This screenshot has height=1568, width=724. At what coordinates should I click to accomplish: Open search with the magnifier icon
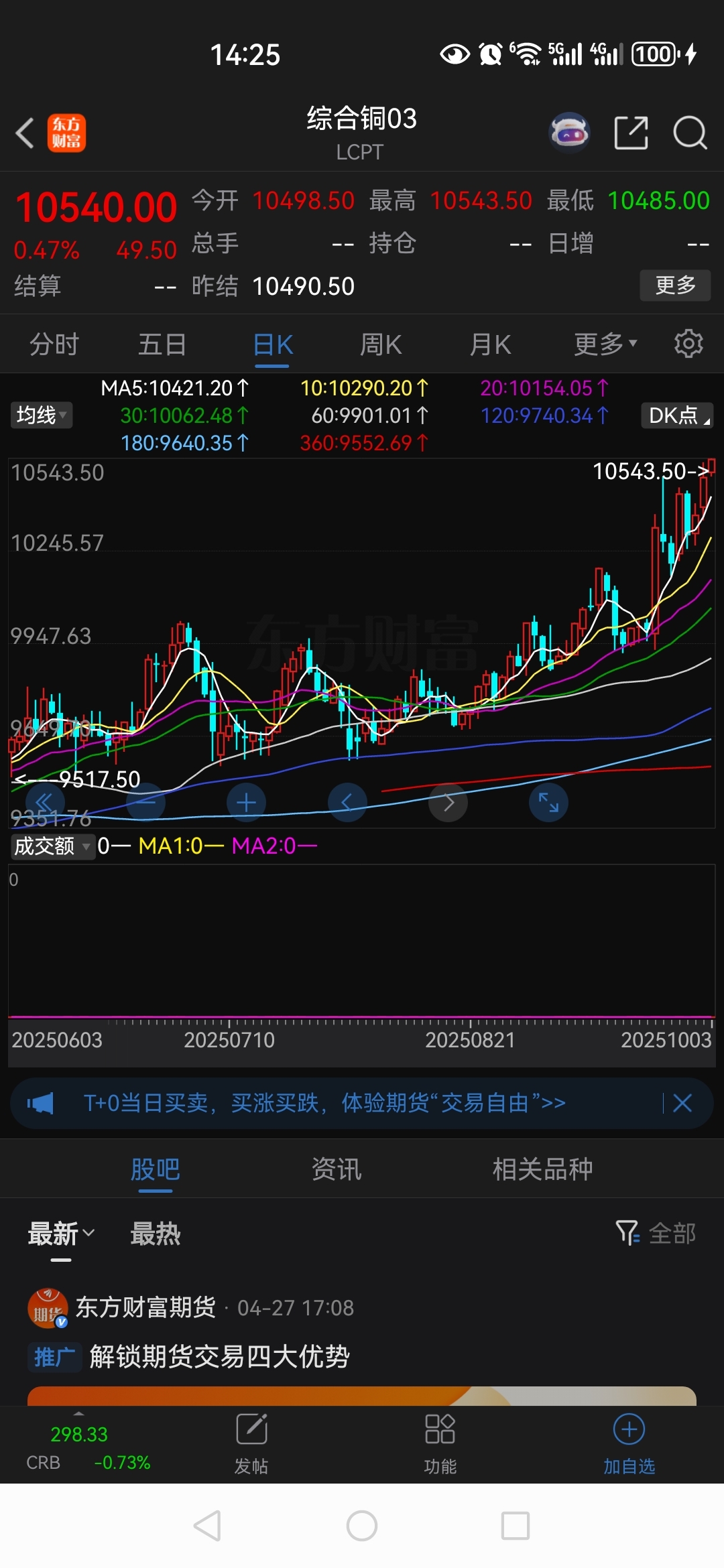689,133
